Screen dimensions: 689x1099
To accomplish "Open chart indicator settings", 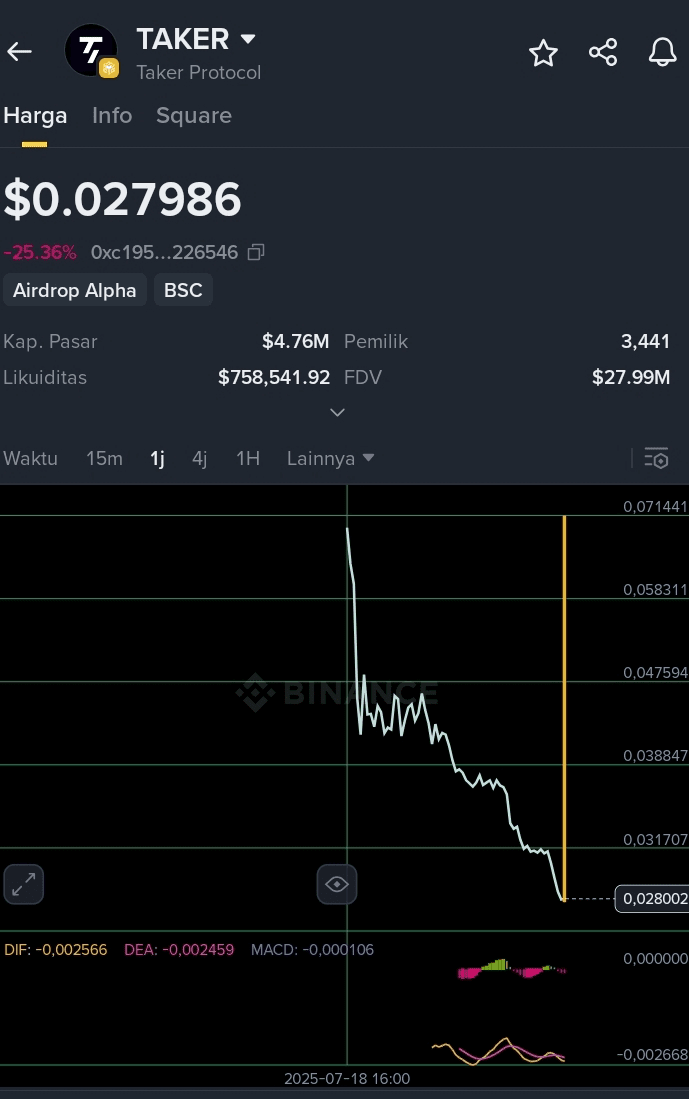I will click(656, 458).
